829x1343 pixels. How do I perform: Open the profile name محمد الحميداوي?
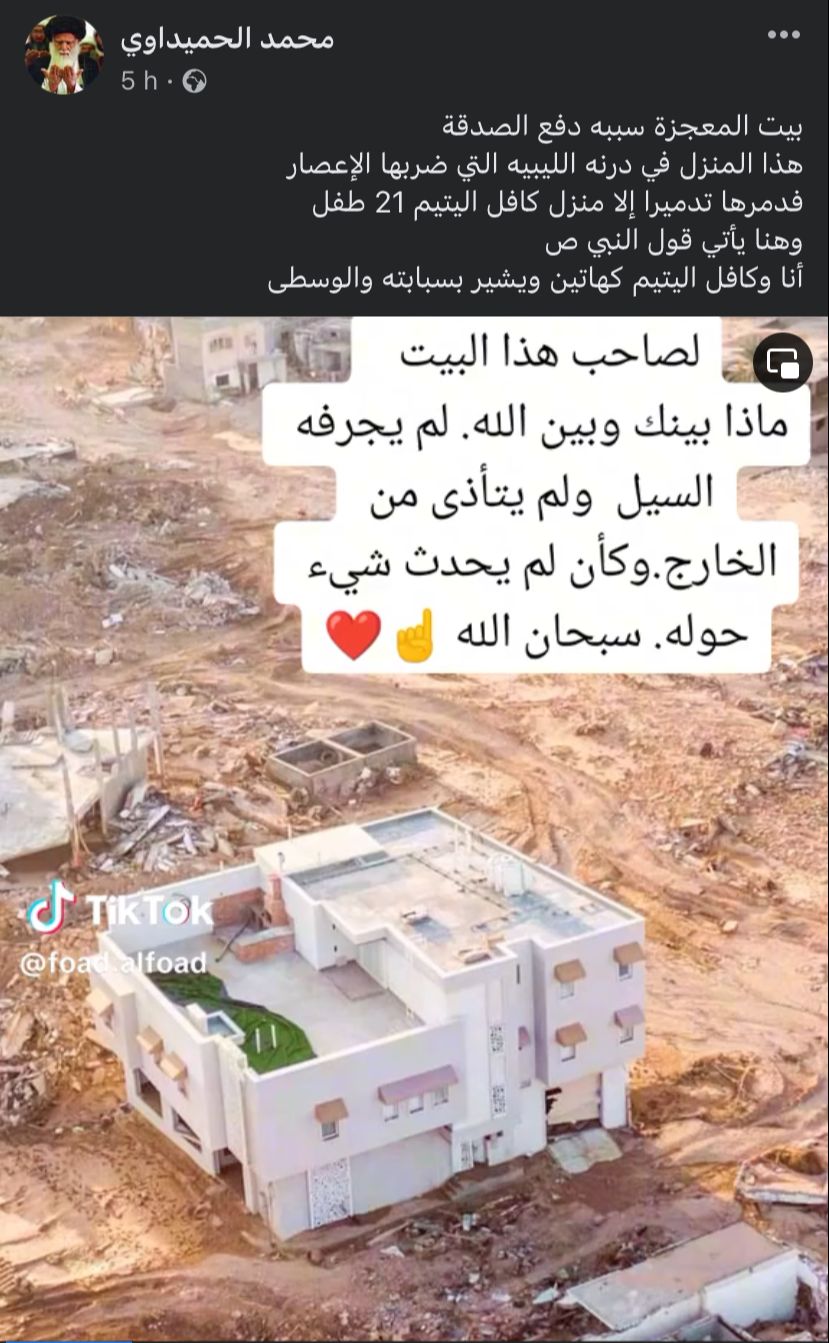(227, 39)
